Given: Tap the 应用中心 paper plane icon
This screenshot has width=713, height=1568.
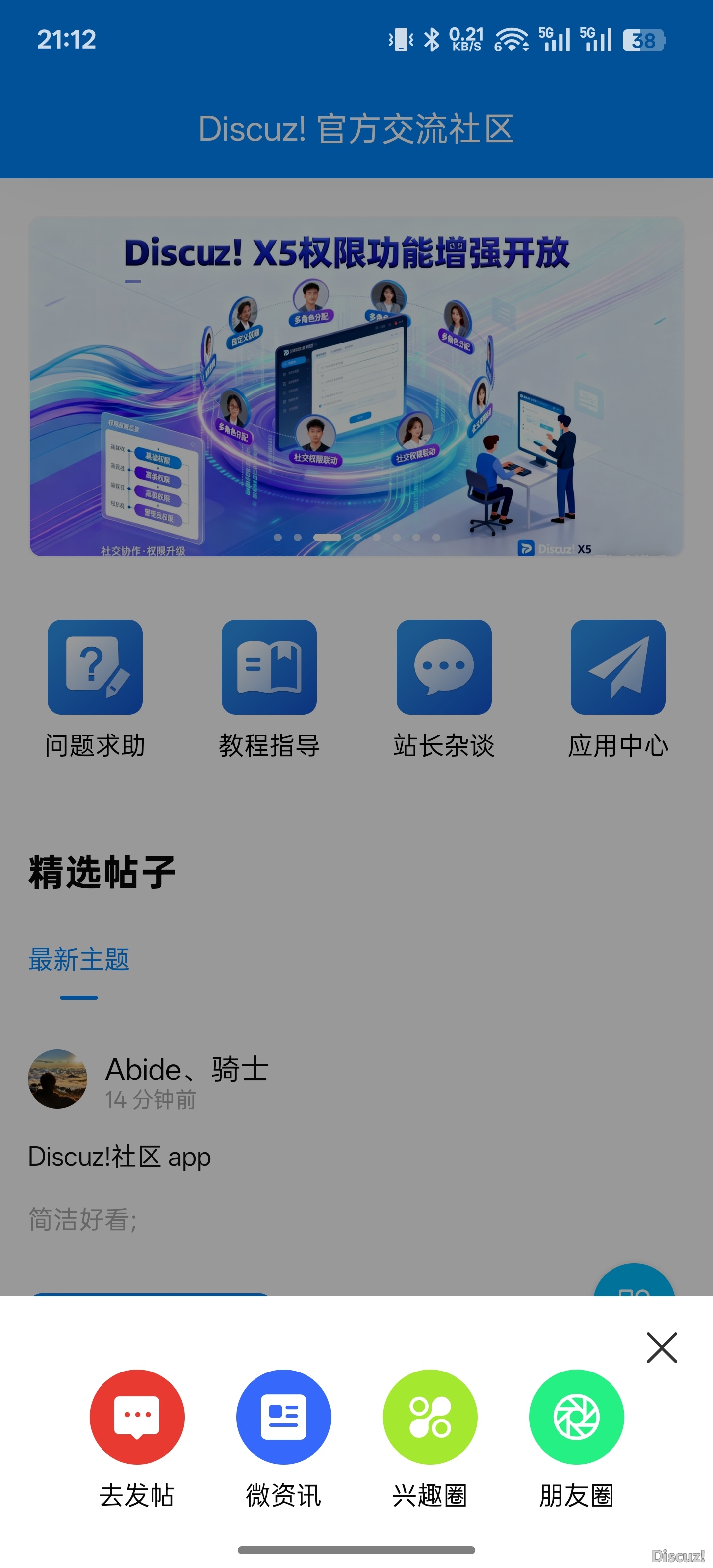Looking at the screenshot, I should (617, 666).
